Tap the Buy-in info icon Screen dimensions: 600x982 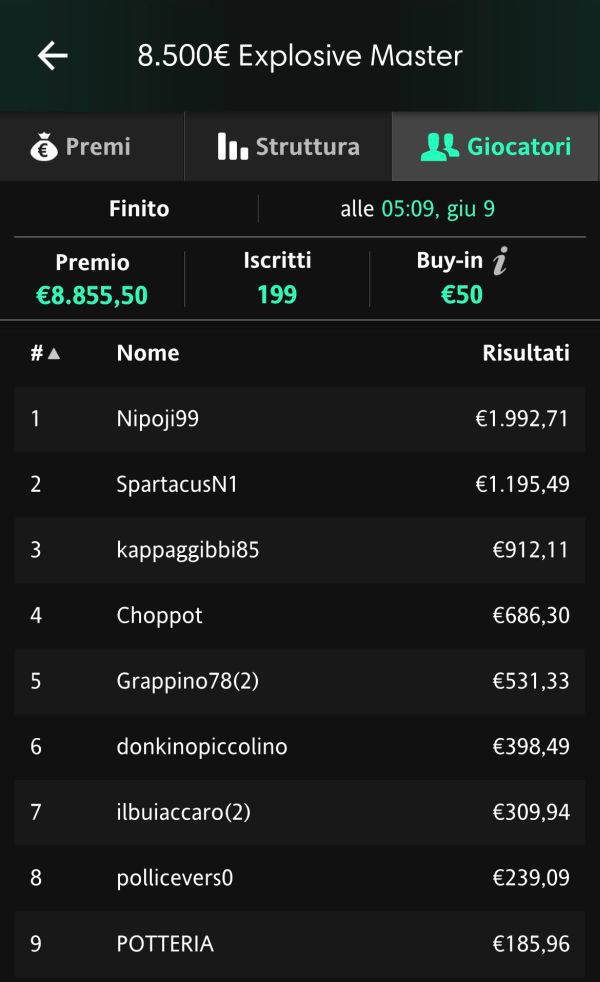coord(500,261)
